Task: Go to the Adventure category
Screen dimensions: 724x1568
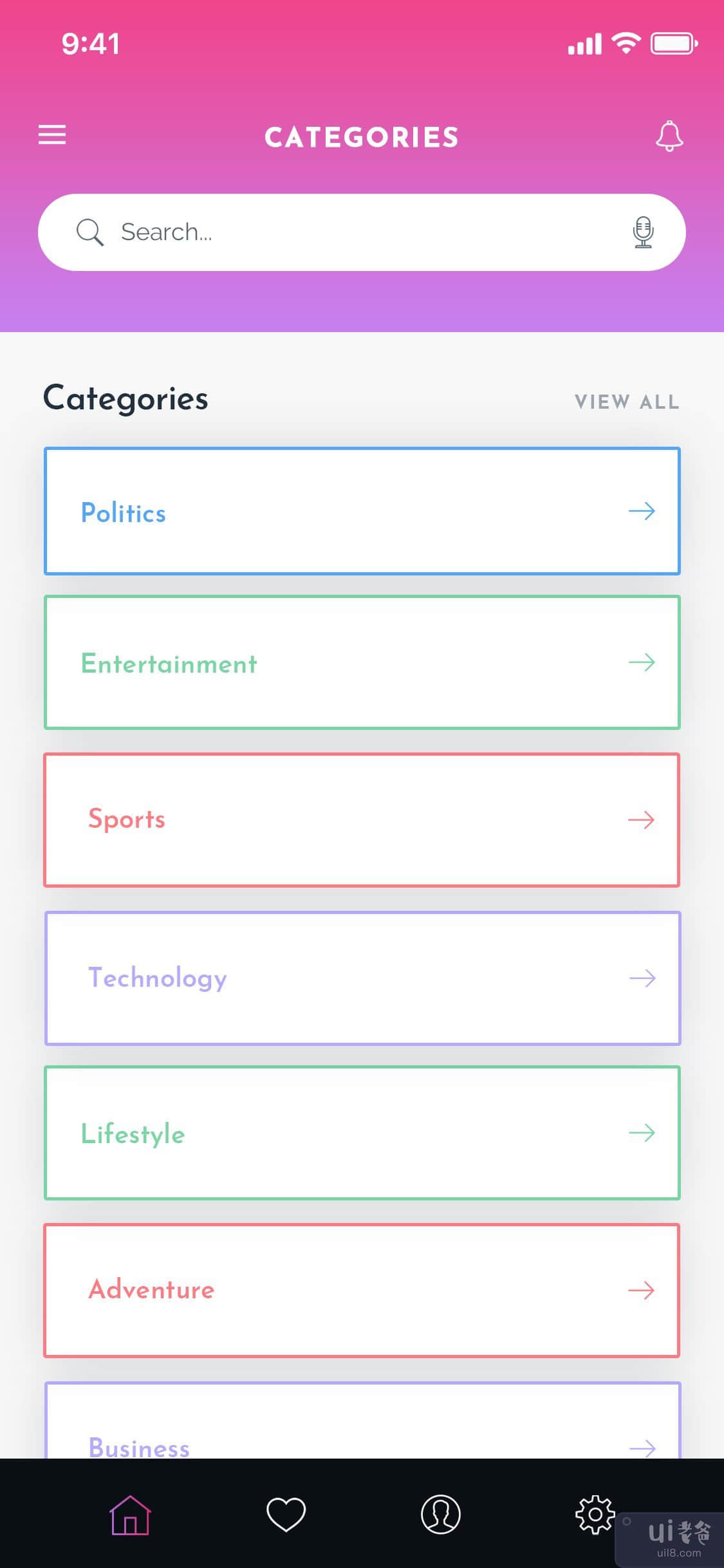Action: pos(362,1290)
